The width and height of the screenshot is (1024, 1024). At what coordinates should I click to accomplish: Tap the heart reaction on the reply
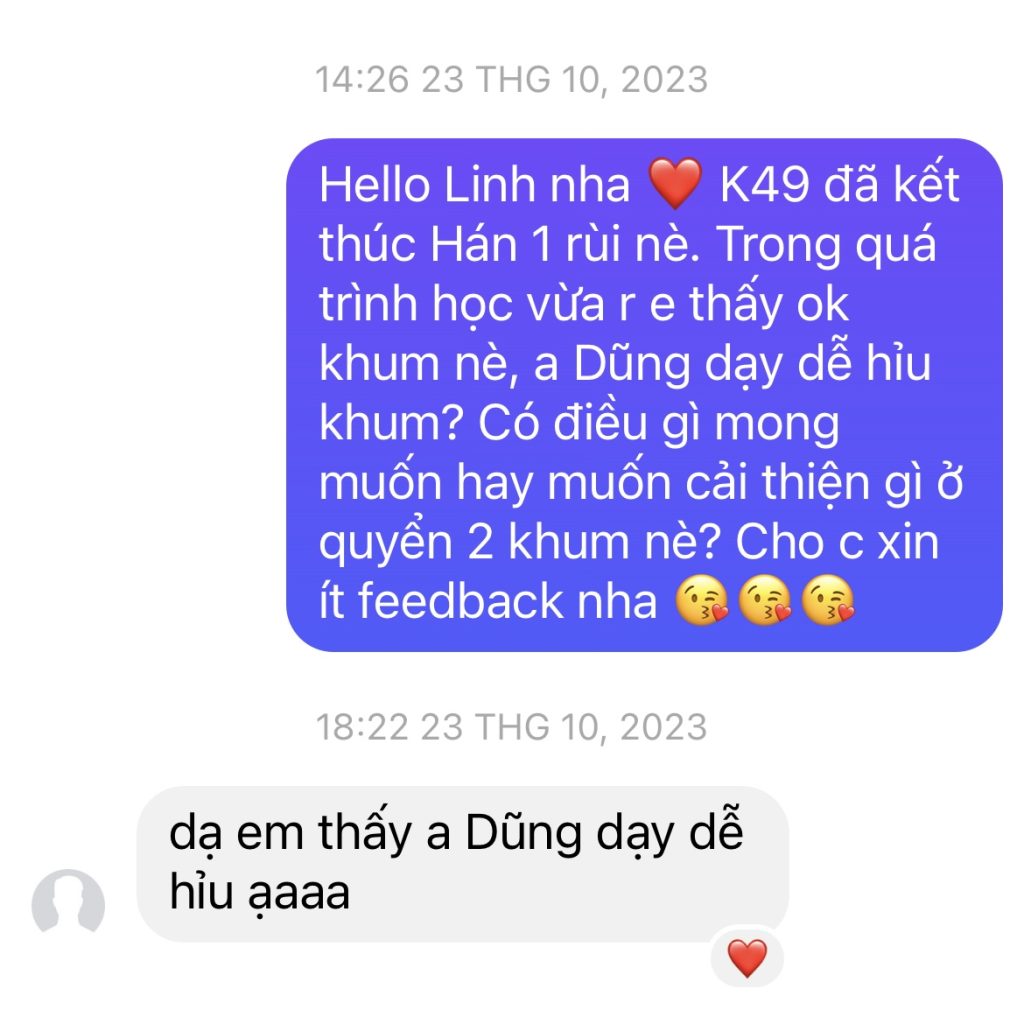[746, 958]
